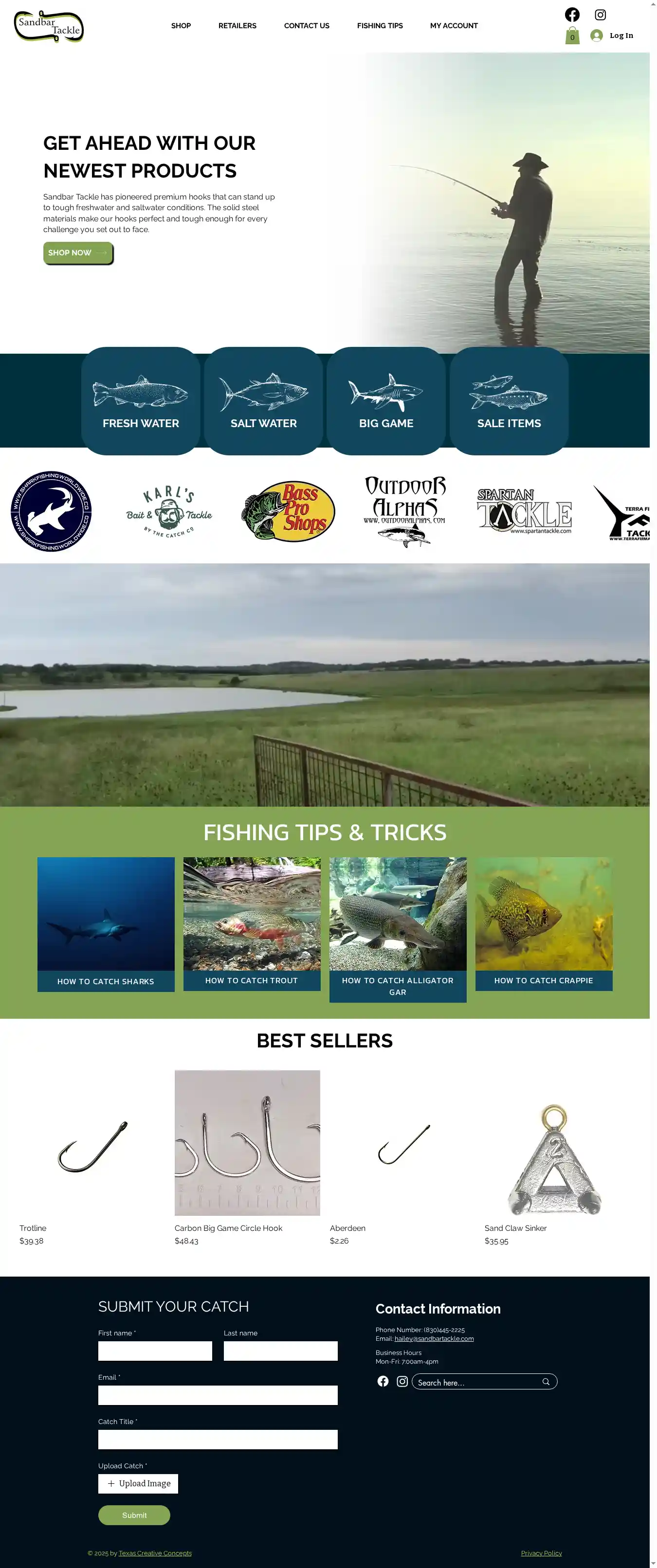Tap the Catch Title field
The width and height of the screenshot is (657, 1568).
(x=218, y=1439)
